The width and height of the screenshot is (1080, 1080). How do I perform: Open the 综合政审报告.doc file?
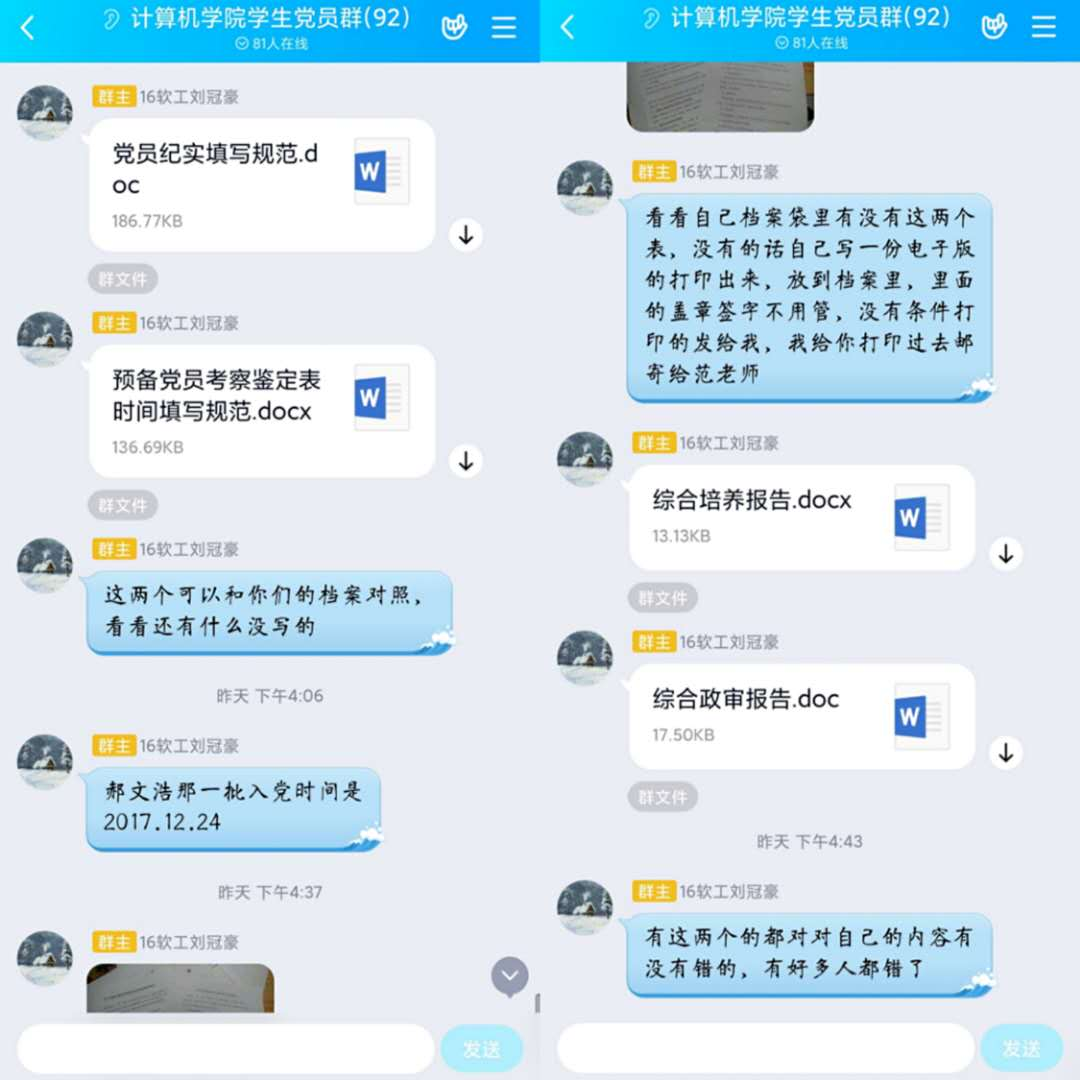click(801, 716)
